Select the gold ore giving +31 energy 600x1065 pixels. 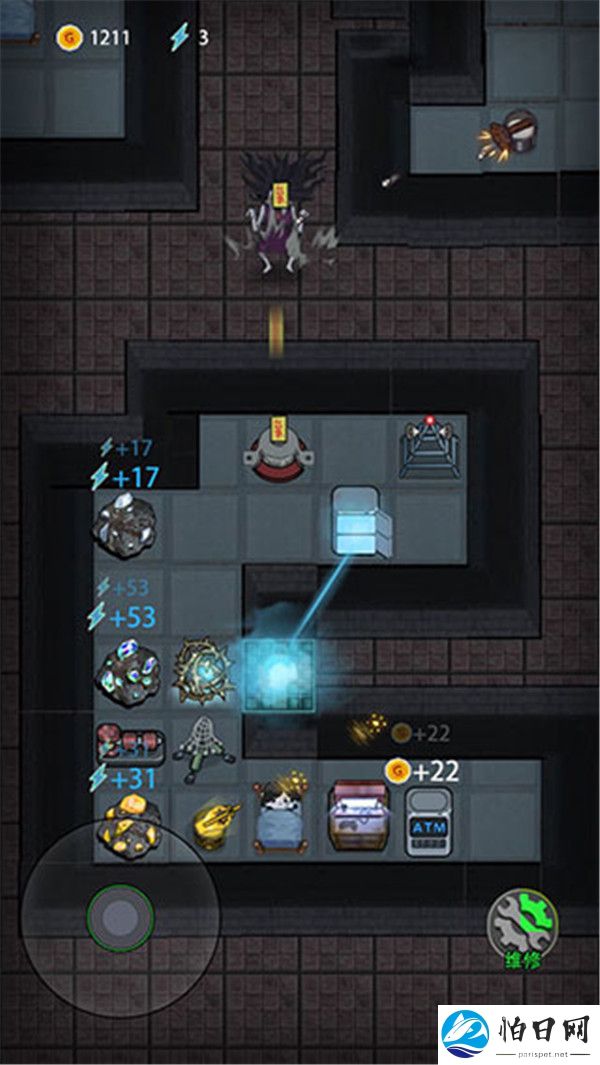127,822
